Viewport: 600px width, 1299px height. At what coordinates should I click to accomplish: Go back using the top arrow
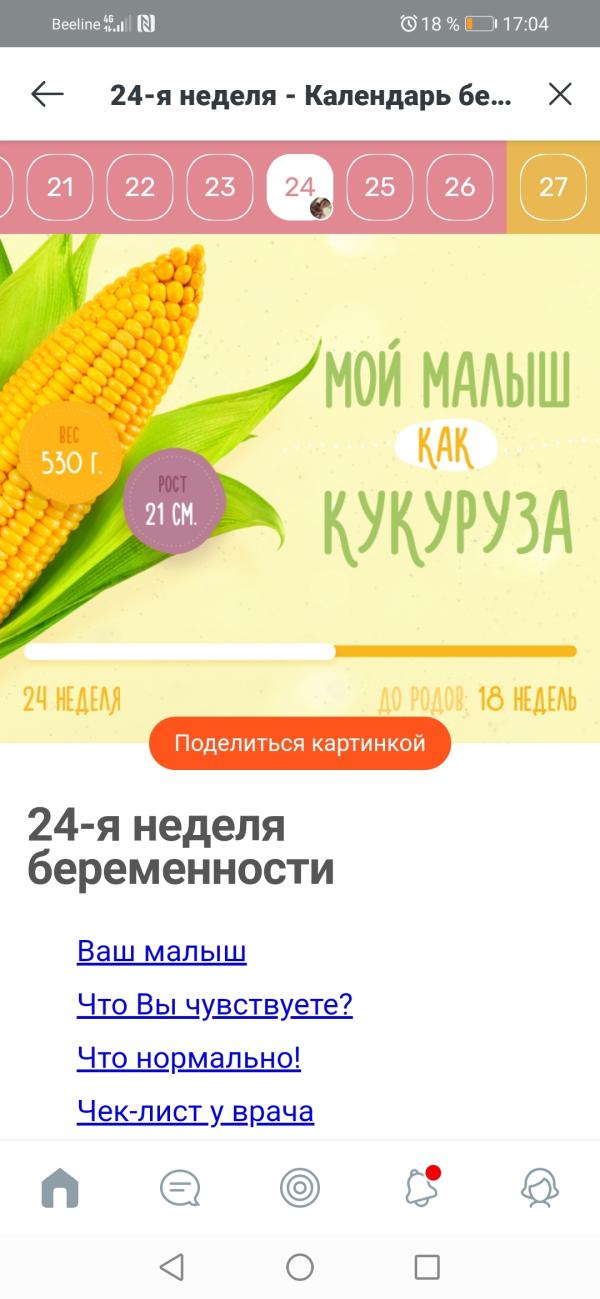click(x=47, y=95)
